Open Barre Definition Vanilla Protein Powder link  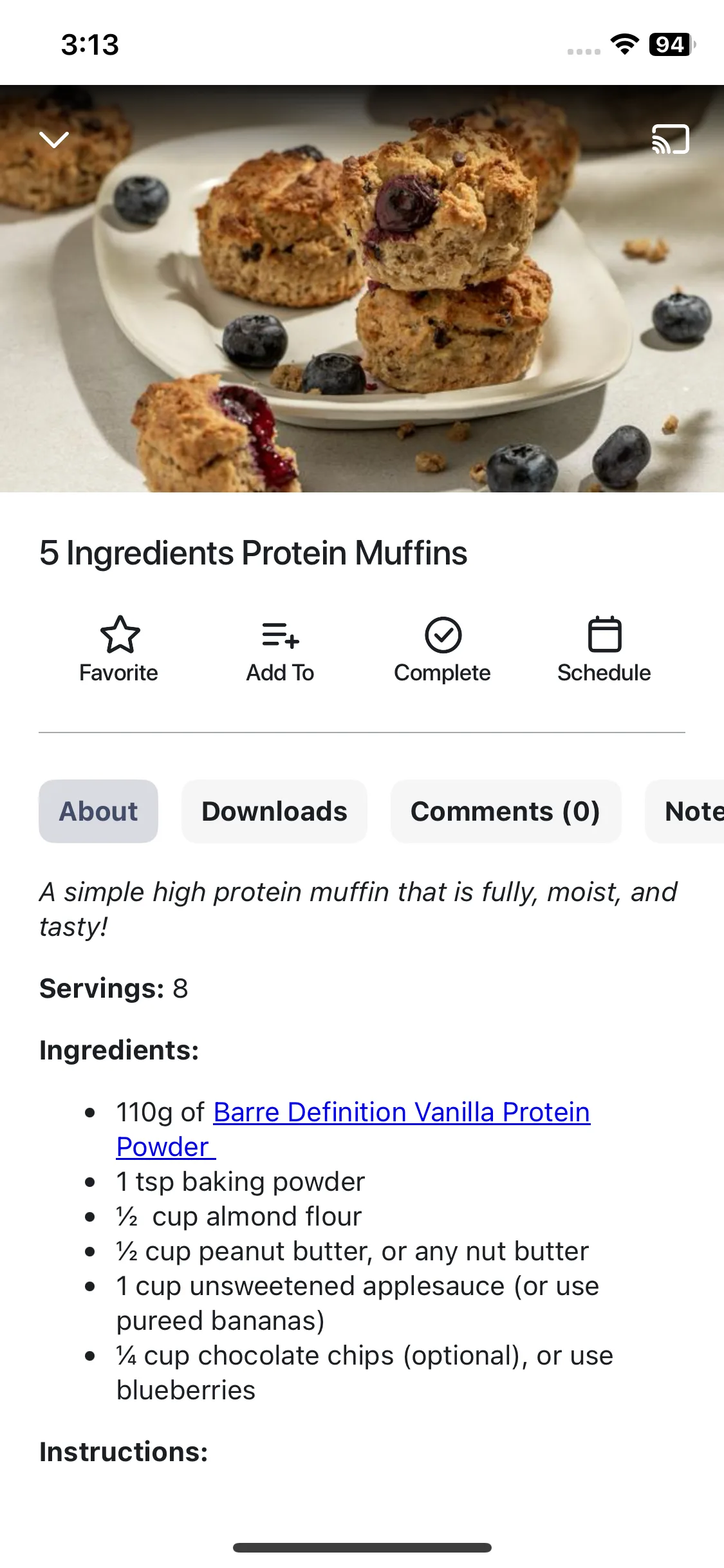click(402, 1112)
